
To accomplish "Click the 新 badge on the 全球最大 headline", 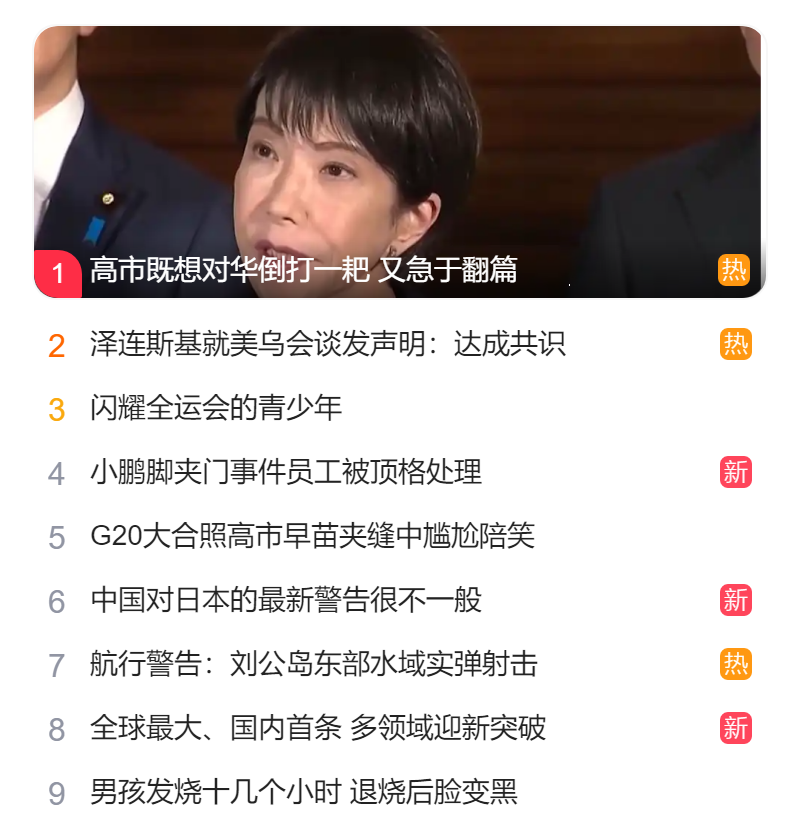I will coord(736,728).
